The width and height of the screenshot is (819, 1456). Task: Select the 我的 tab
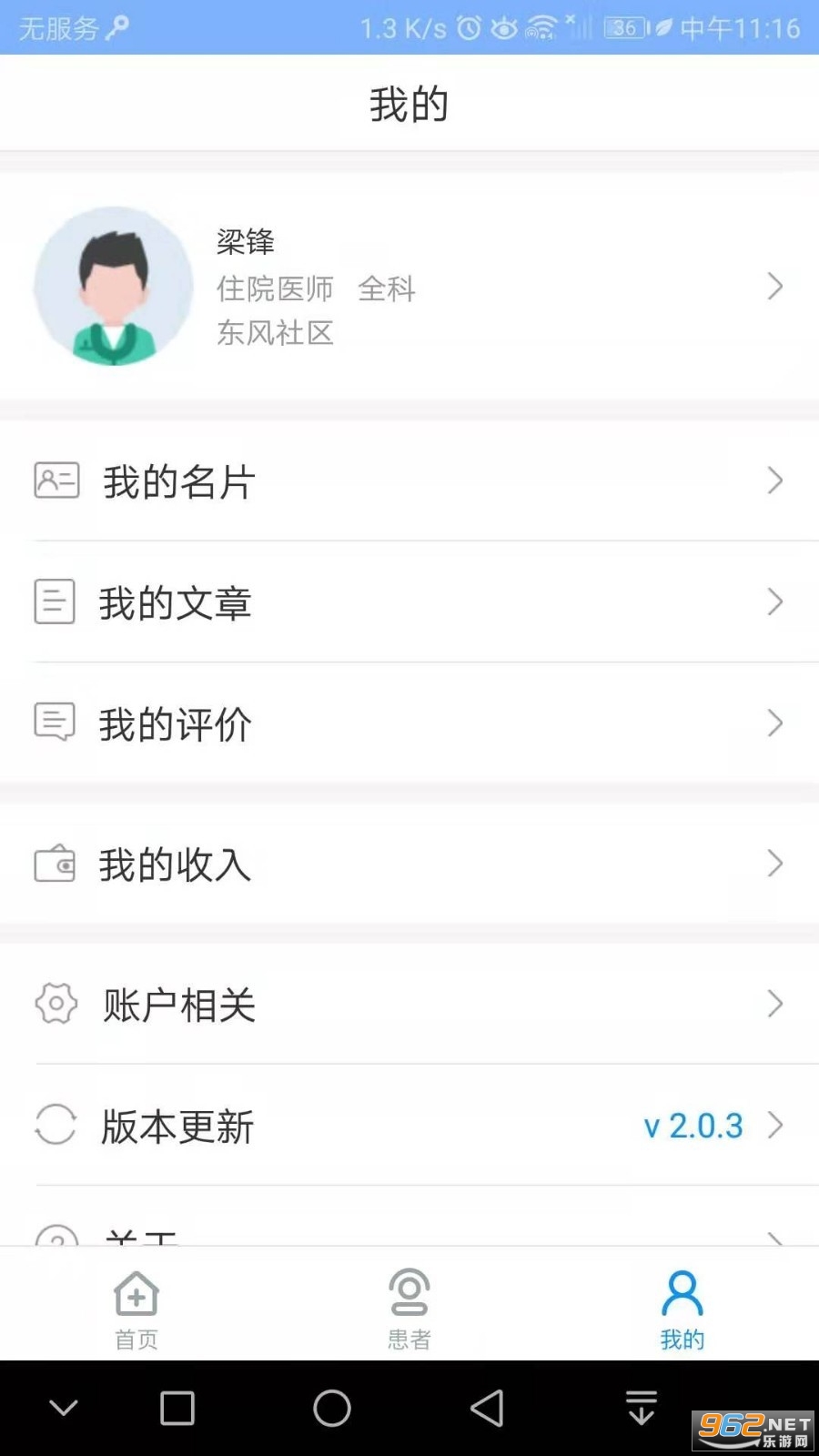(682, 1309)
